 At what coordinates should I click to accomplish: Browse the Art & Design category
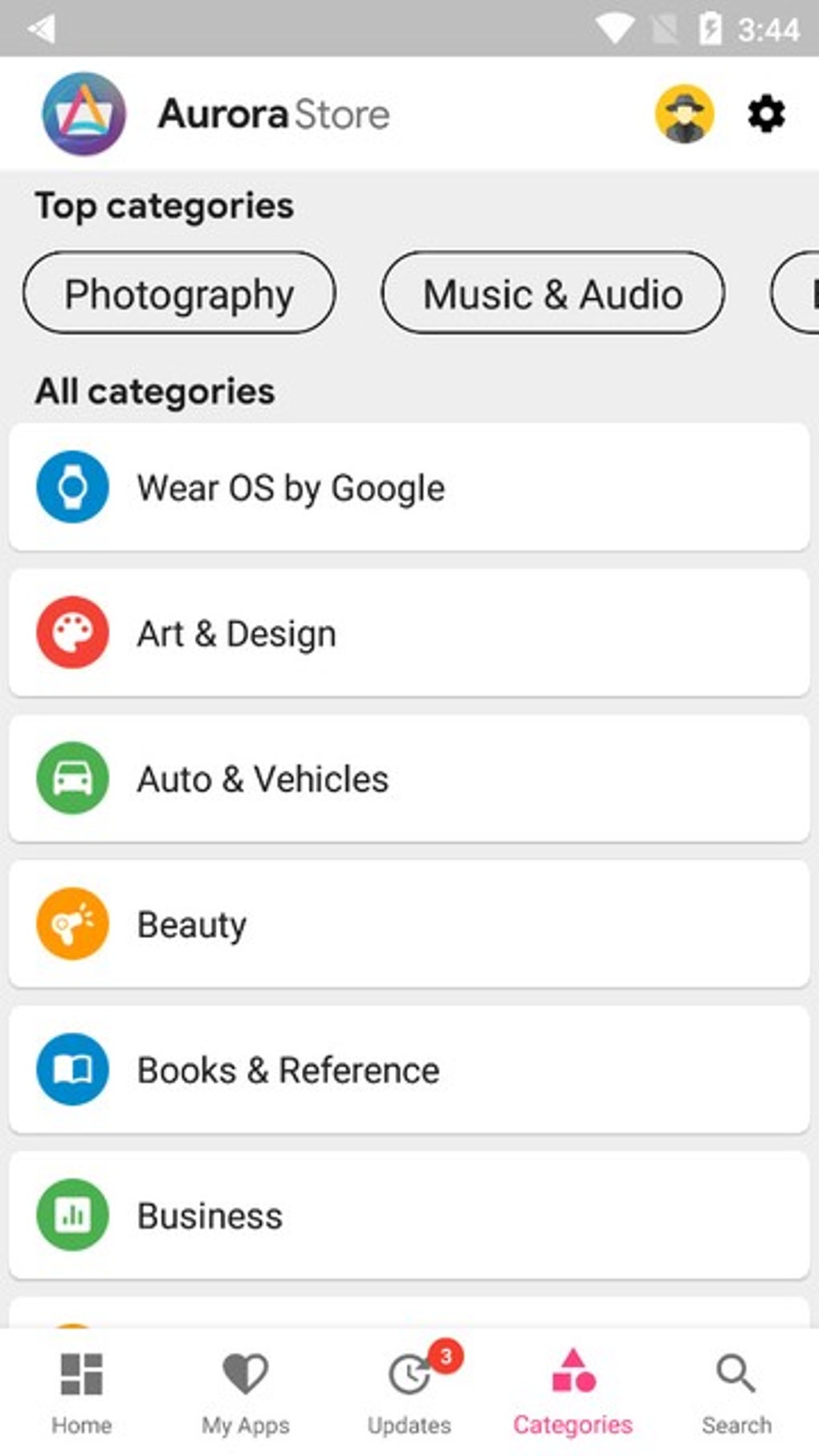tap(409, 633)
